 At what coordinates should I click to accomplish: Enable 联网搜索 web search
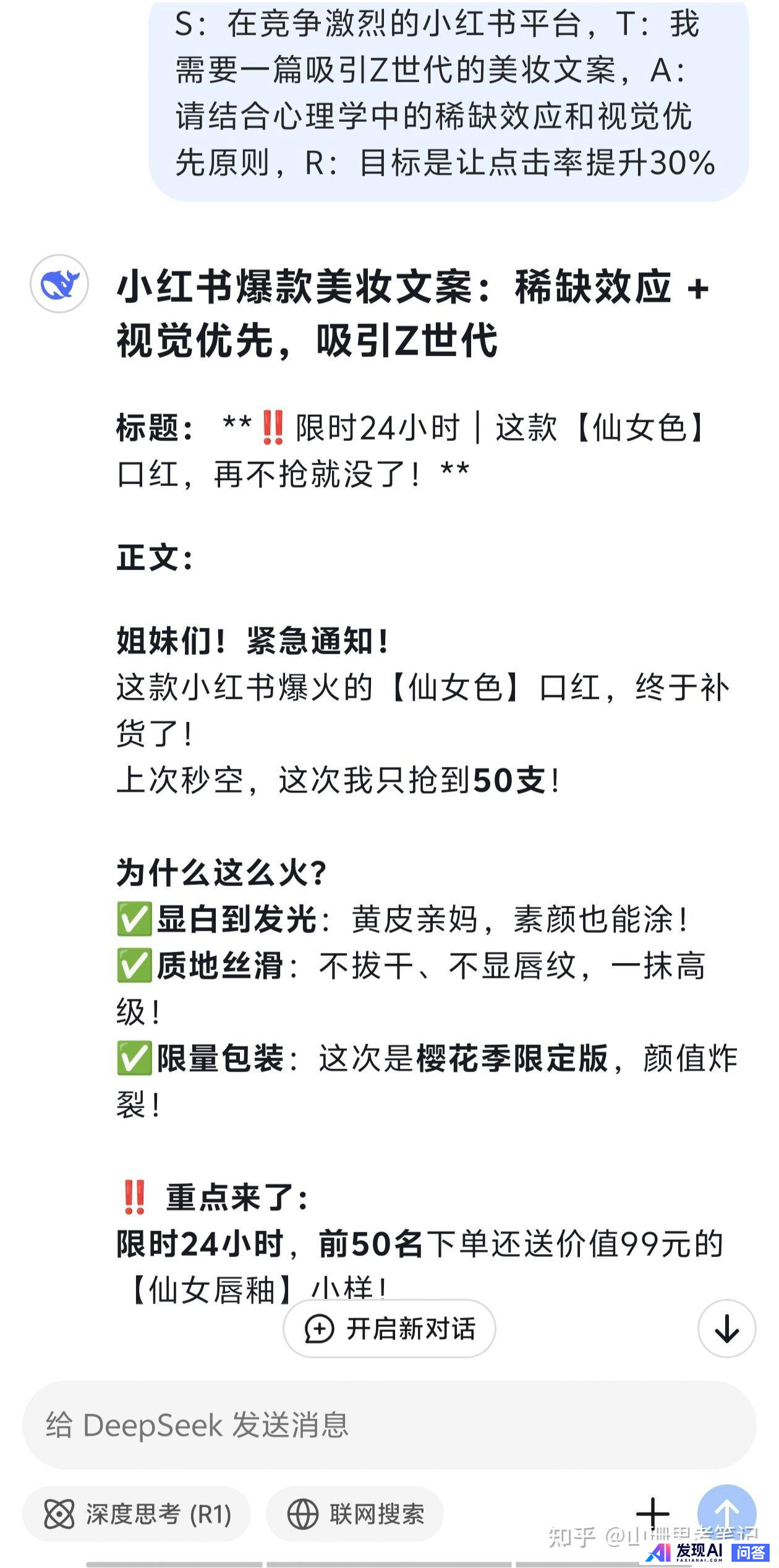(x=355, y=1515)
